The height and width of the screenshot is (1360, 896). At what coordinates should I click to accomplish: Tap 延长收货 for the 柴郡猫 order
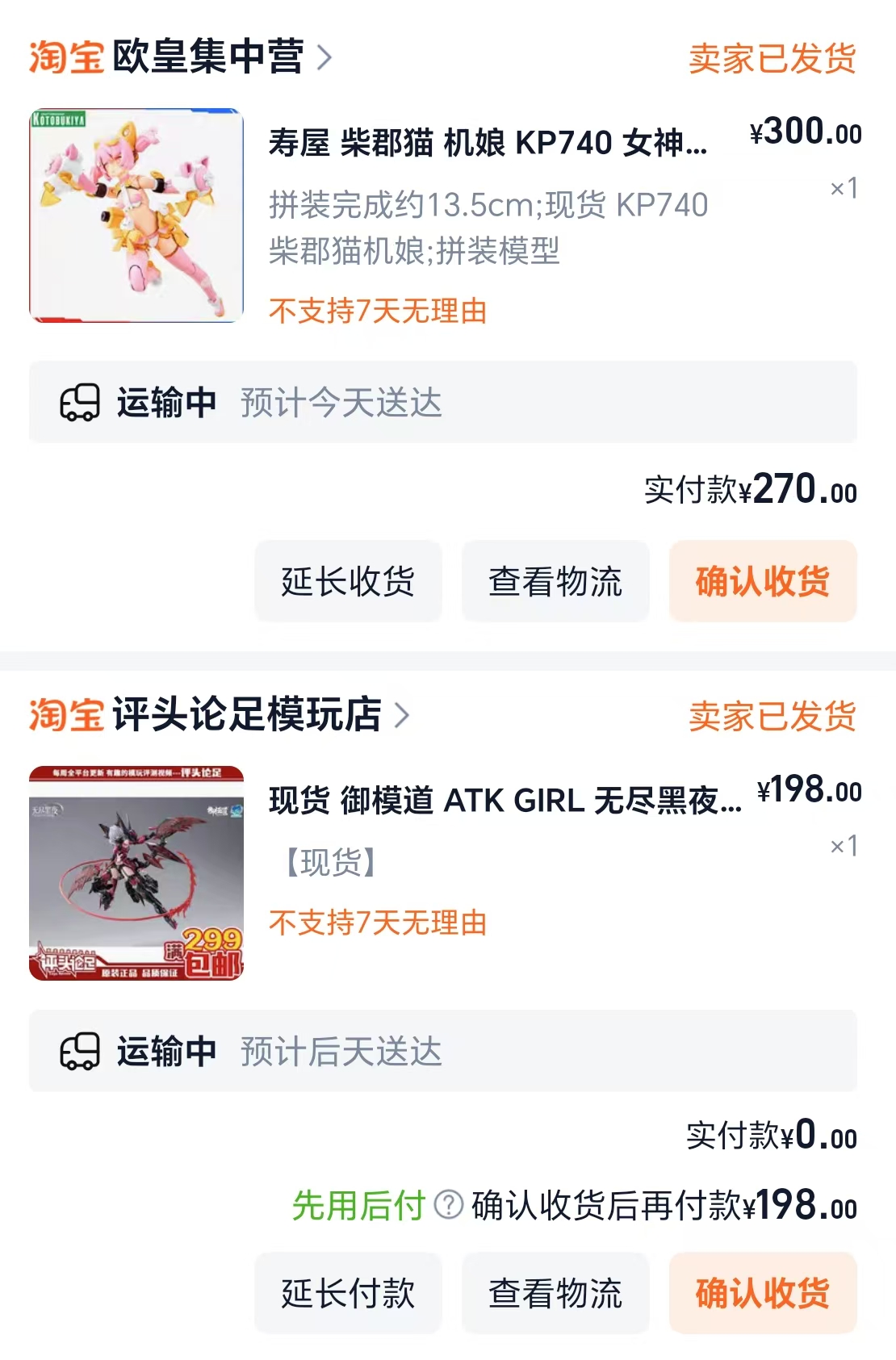348,581
